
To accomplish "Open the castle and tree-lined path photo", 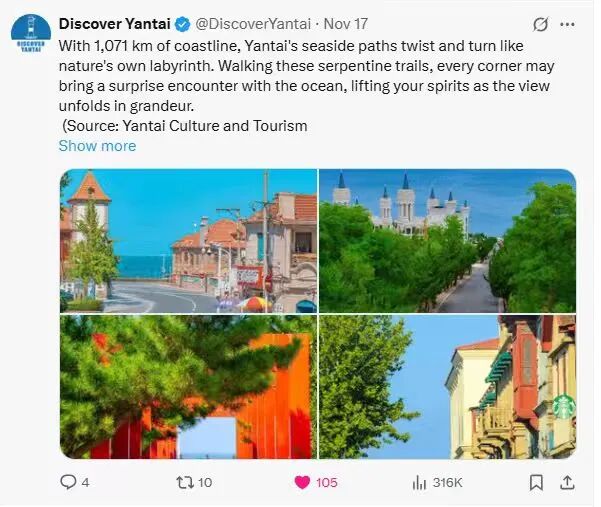I will click(x=447, y=240).
